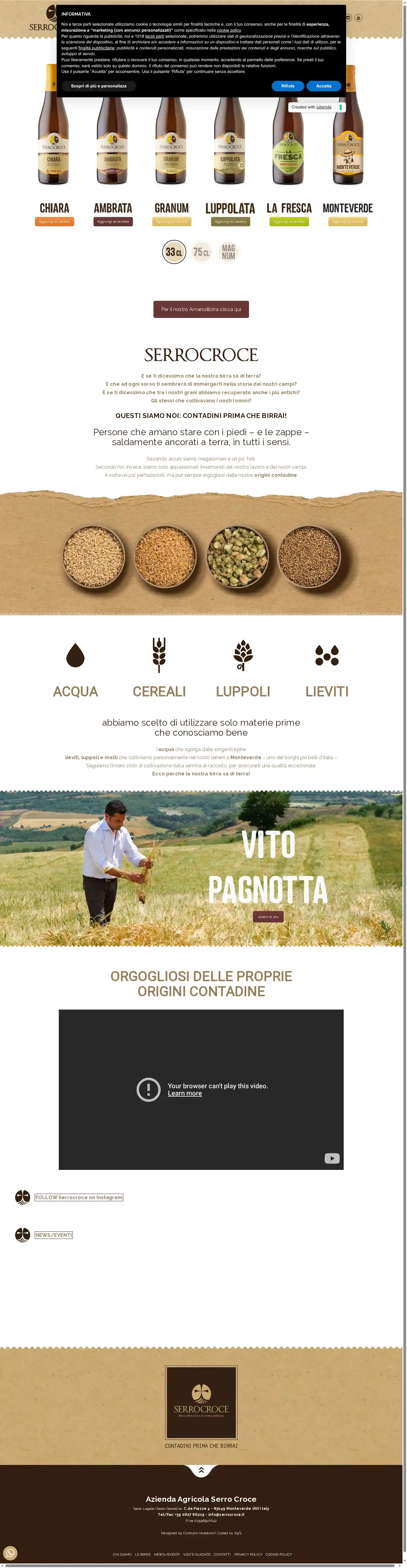Screen dimensions: 407x1568
Task: Select the Magnum bottle size
Action: coord(229,252)
